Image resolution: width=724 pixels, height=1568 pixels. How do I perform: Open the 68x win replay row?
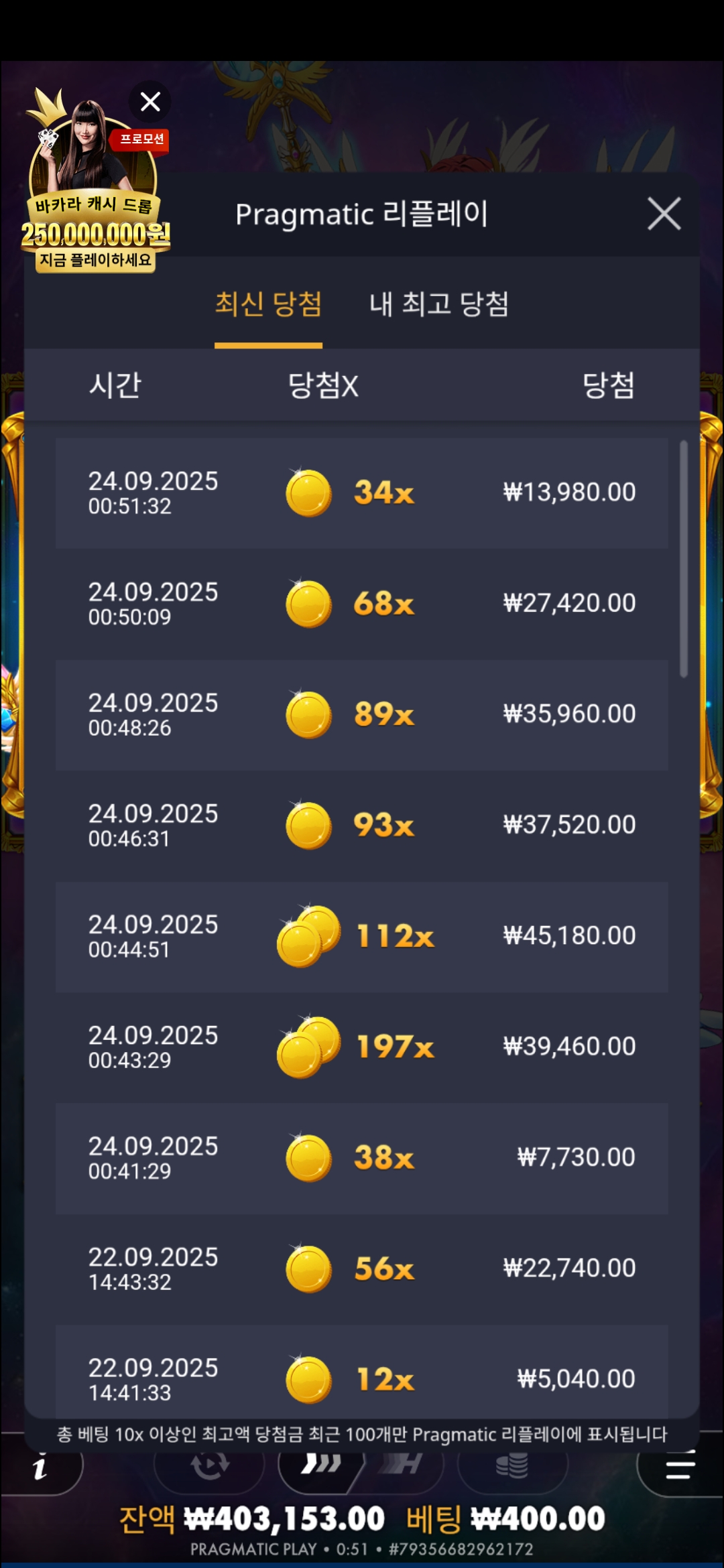click(x=362, y=604)
